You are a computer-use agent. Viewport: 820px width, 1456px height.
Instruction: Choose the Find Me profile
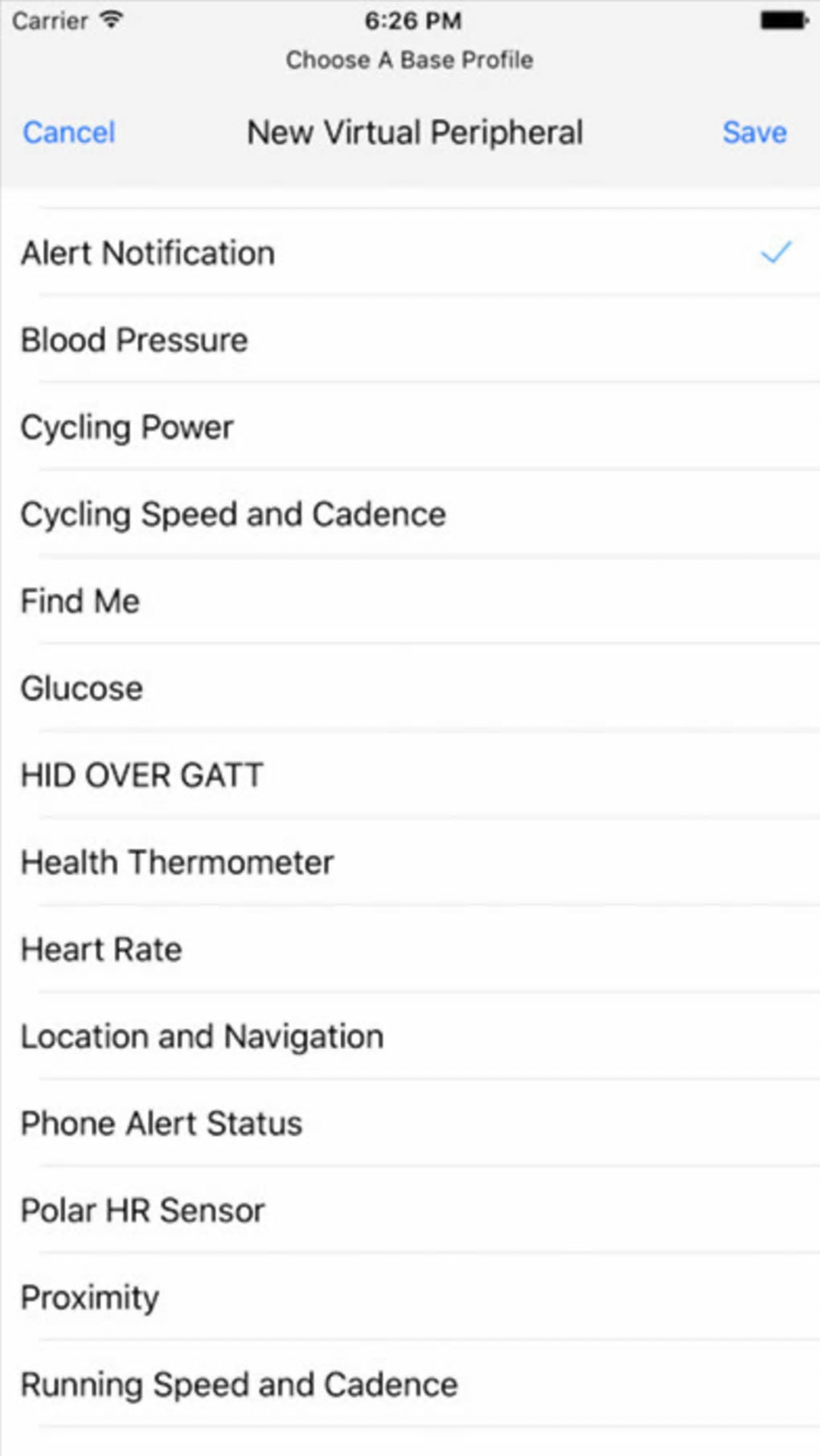pos(80,601)
